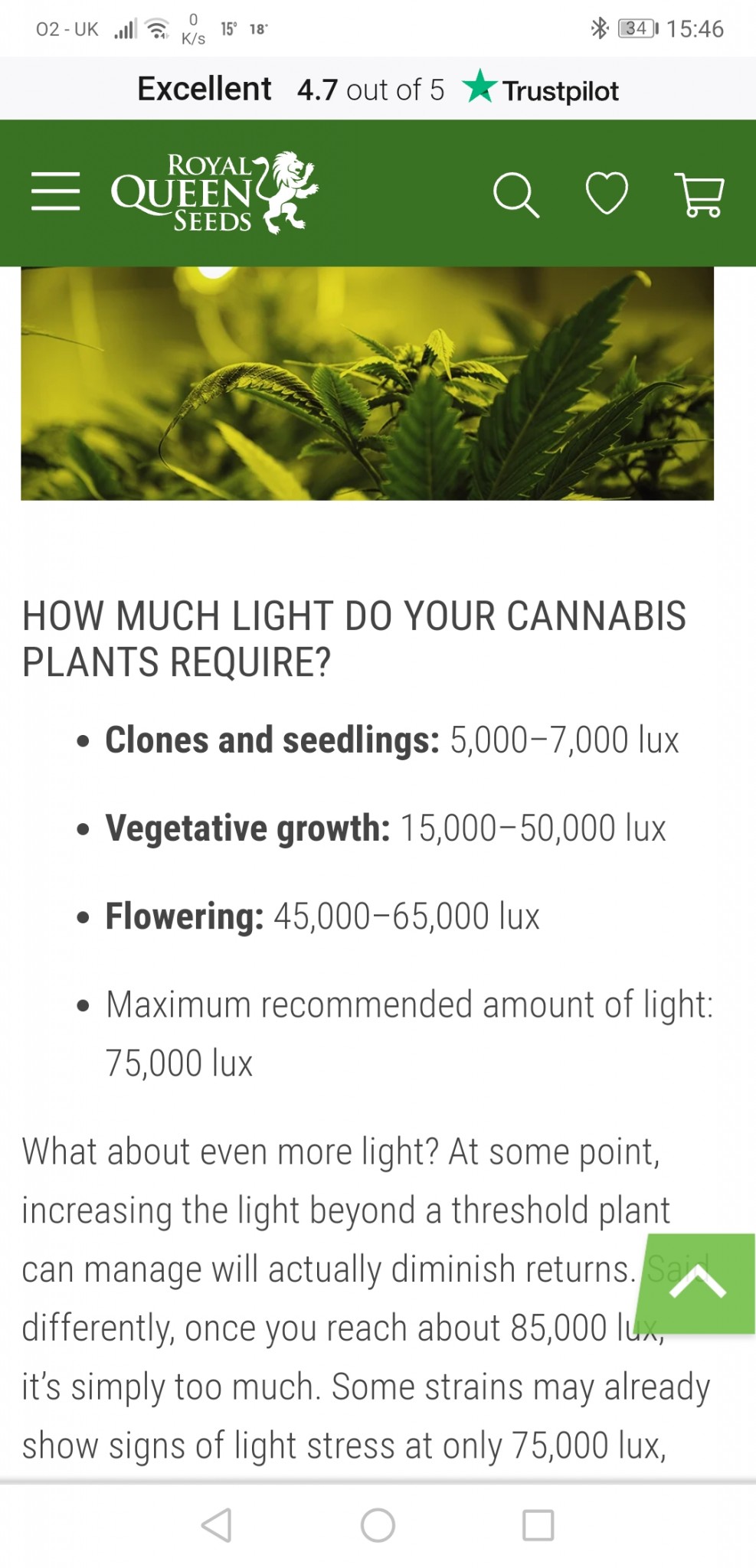The image size is (756, 1568).
Task: Open the recent apps overview
Action: click(538, 1525)
